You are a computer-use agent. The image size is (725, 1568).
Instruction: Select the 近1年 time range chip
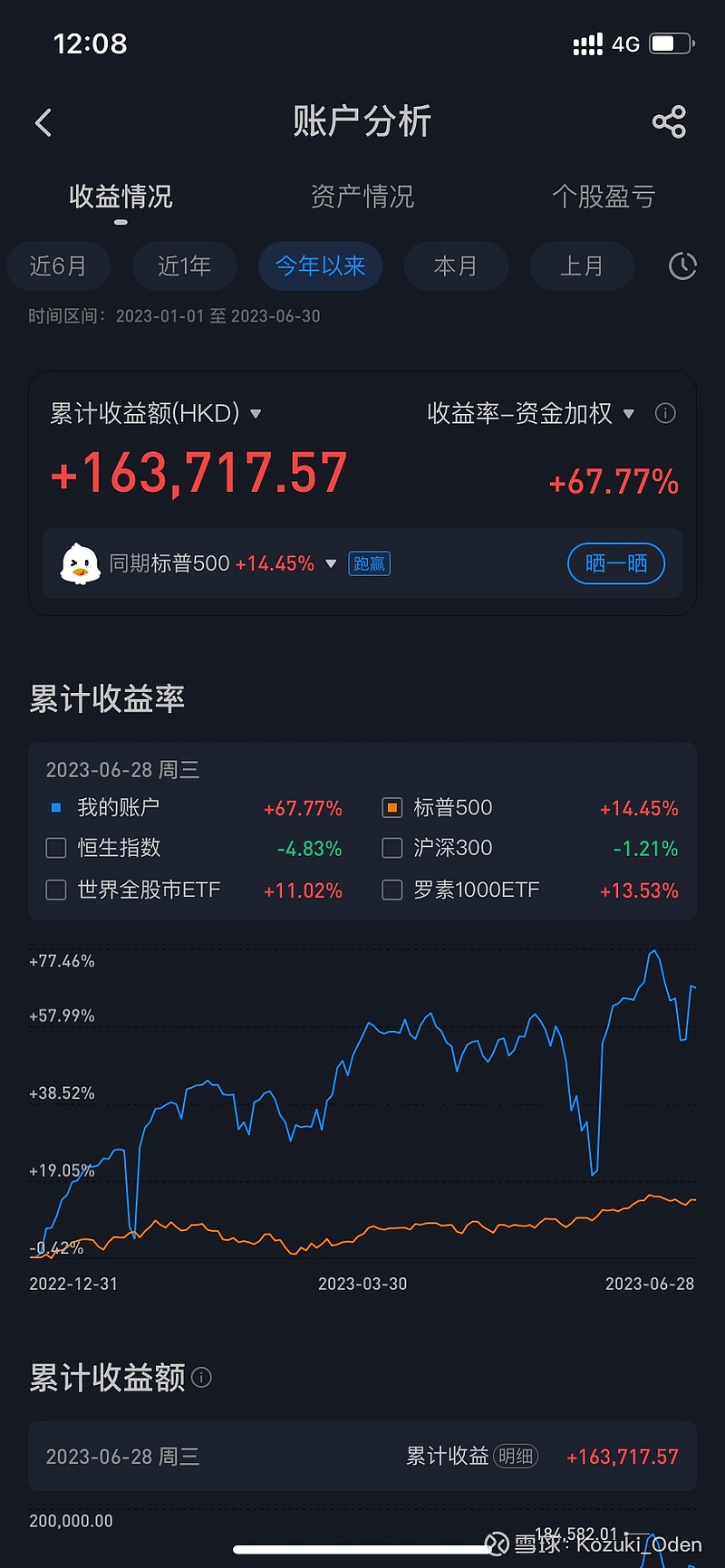(184, 265)
